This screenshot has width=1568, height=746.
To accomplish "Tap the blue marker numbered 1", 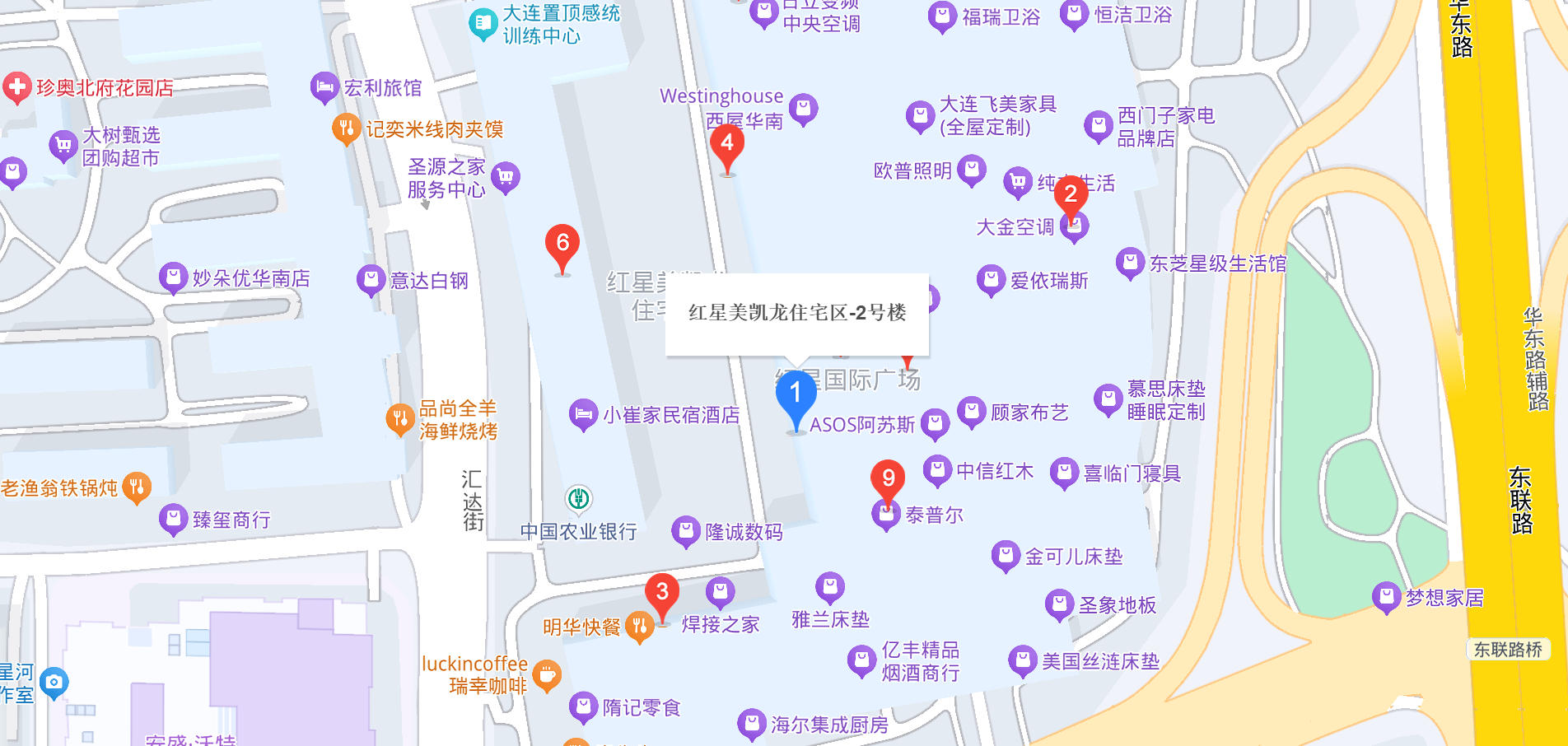I will pyautogui.click(x=796, y=395).
